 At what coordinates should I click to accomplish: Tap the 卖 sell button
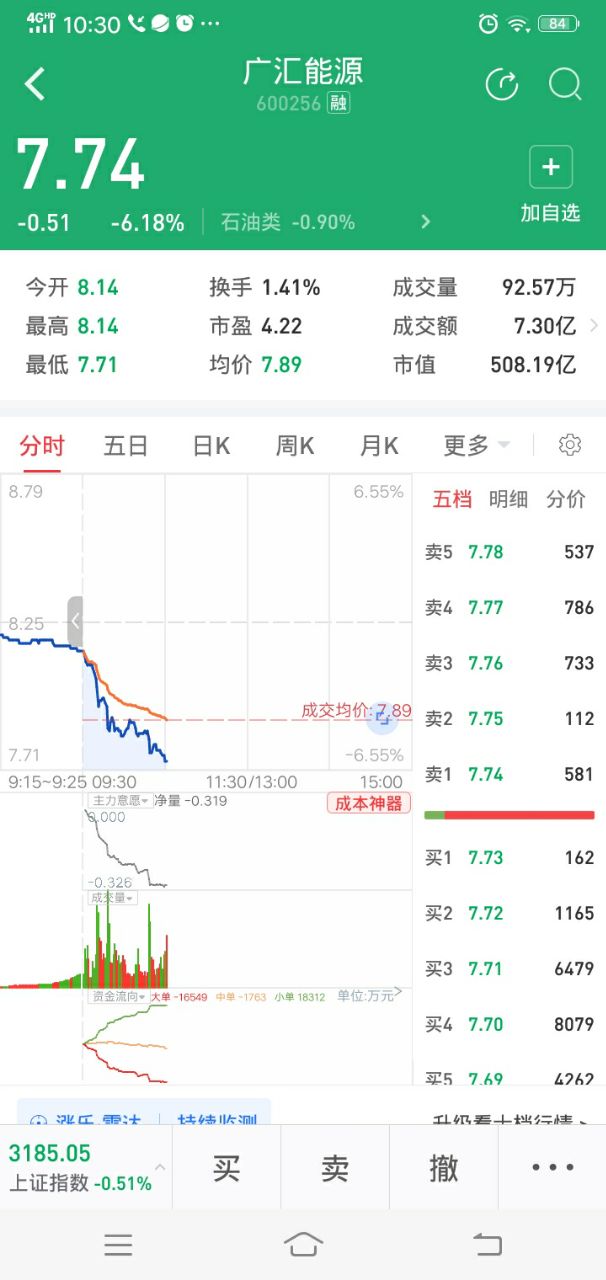point(335,1167)
